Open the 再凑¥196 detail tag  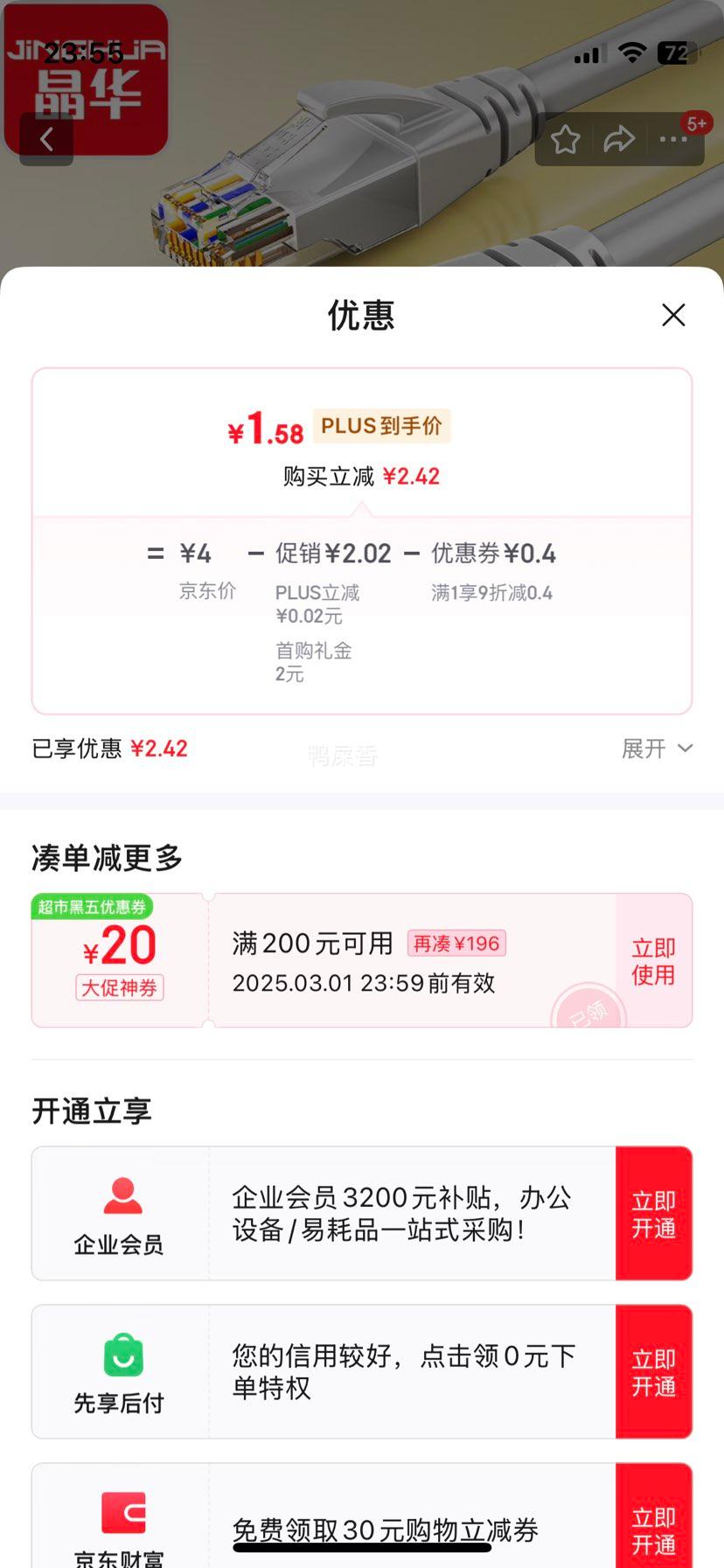[456, 943]
